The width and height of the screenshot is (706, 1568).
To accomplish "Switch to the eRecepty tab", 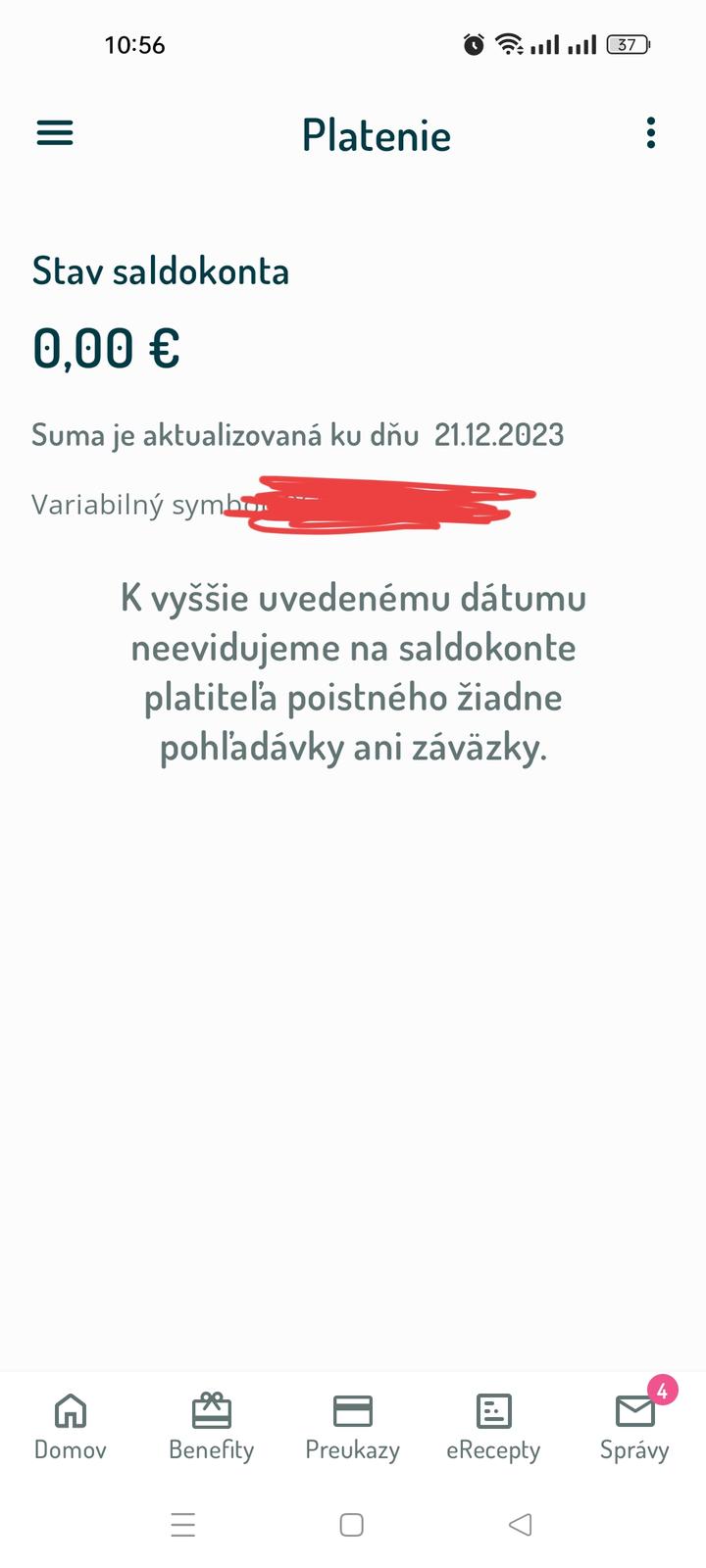I will click(493, 1427).
